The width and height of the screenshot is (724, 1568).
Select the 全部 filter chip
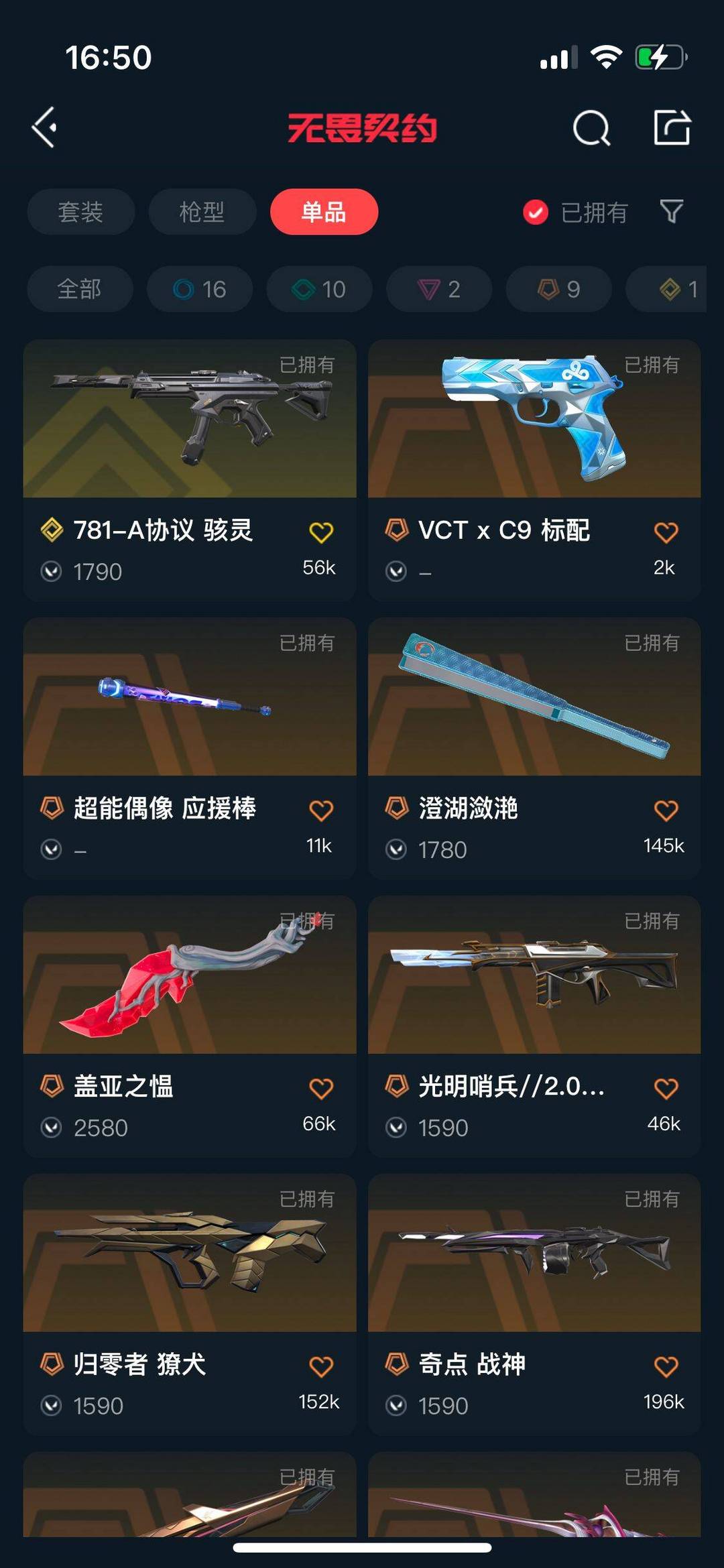(x=79, y=289)
